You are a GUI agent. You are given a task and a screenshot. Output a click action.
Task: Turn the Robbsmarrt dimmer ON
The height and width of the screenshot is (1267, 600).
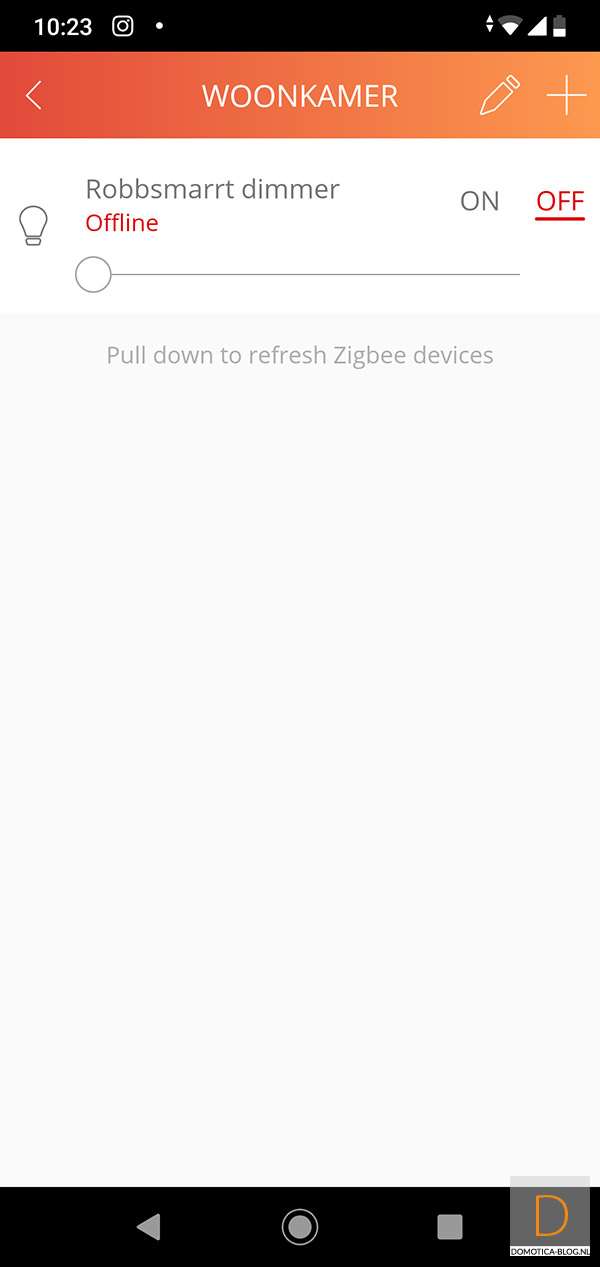point(479,201)
